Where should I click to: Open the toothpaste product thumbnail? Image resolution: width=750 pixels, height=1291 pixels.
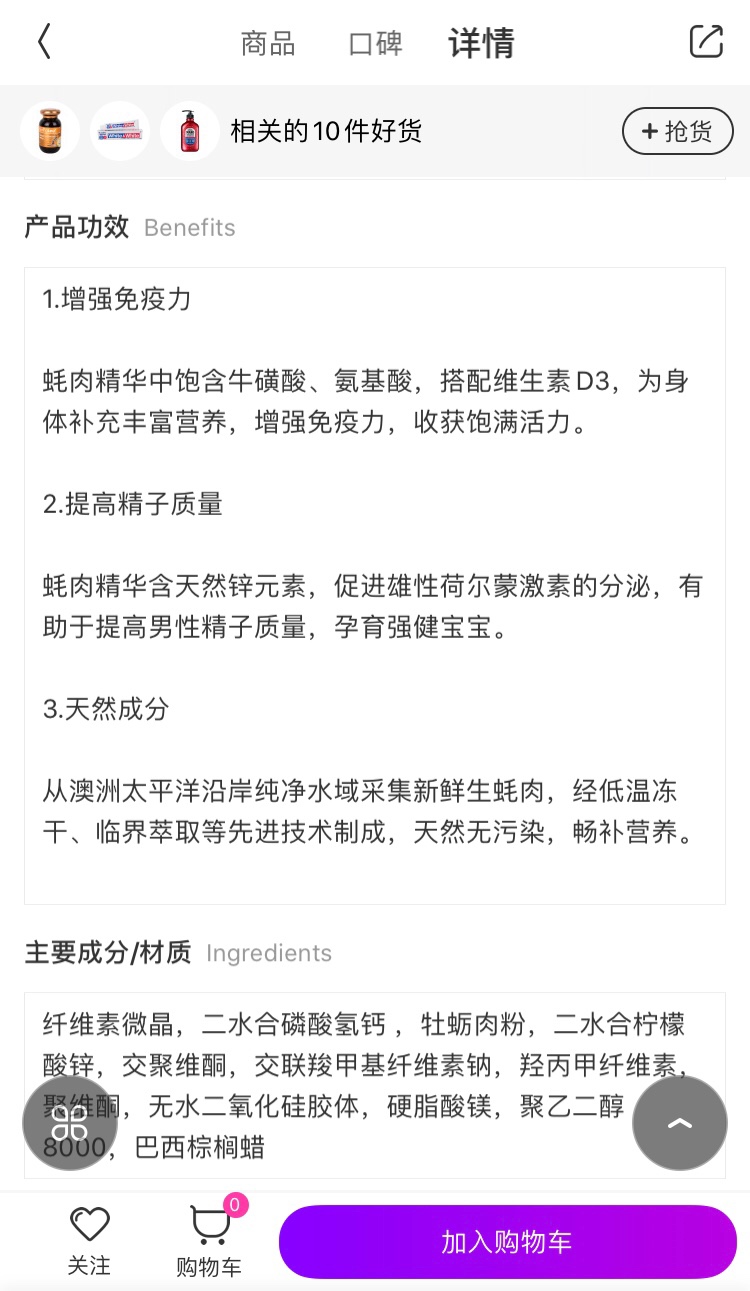point(120,131)
